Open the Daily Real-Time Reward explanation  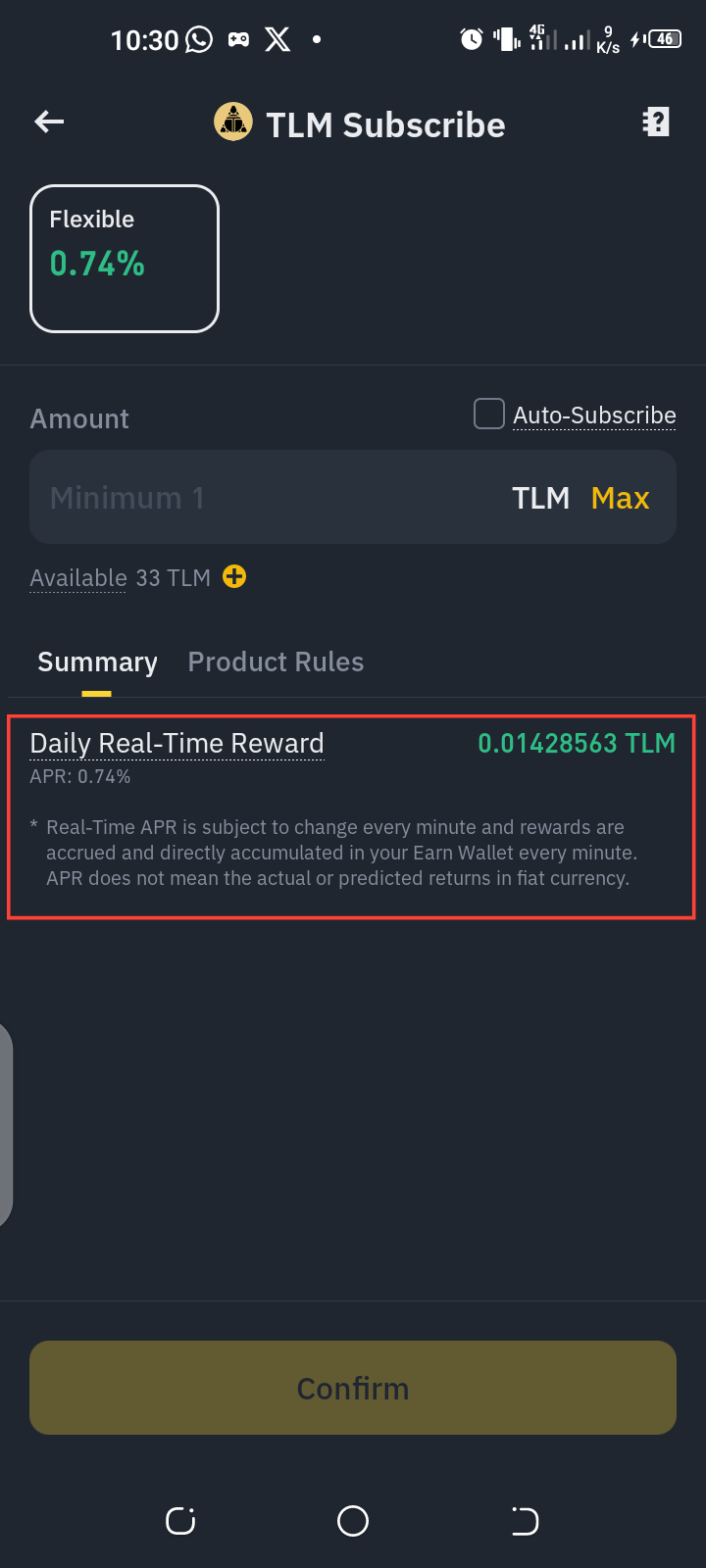176,744
